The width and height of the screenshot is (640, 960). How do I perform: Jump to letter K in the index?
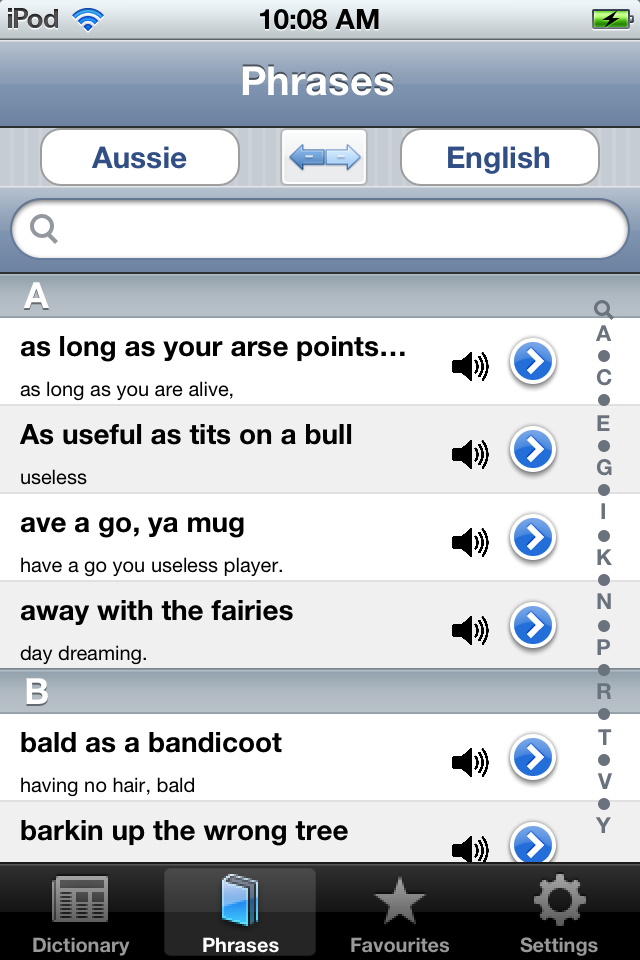pos(603,558)
